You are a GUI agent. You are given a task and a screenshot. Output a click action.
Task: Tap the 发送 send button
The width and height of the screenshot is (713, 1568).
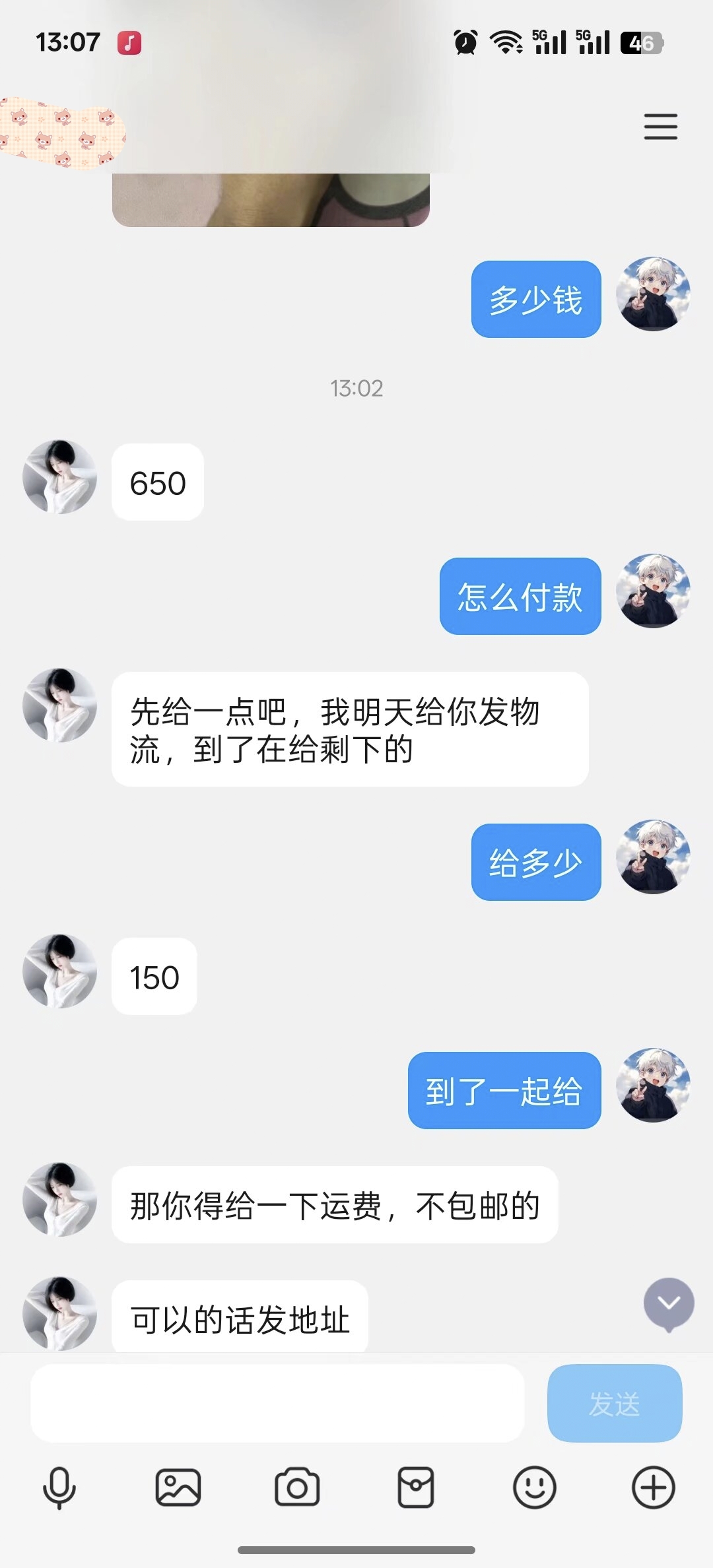tap(615, 1403)
